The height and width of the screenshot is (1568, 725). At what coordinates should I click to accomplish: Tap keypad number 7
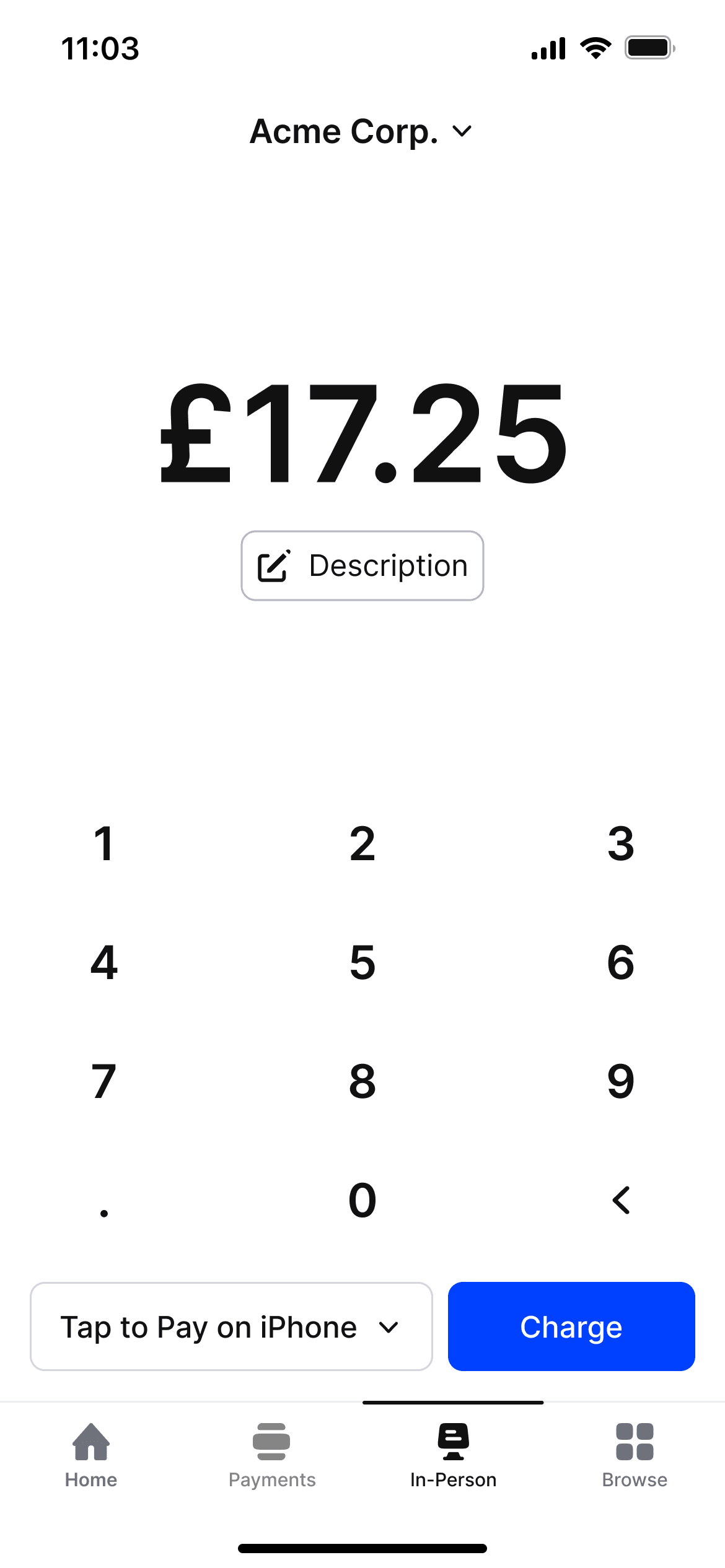pos(104,1081)
